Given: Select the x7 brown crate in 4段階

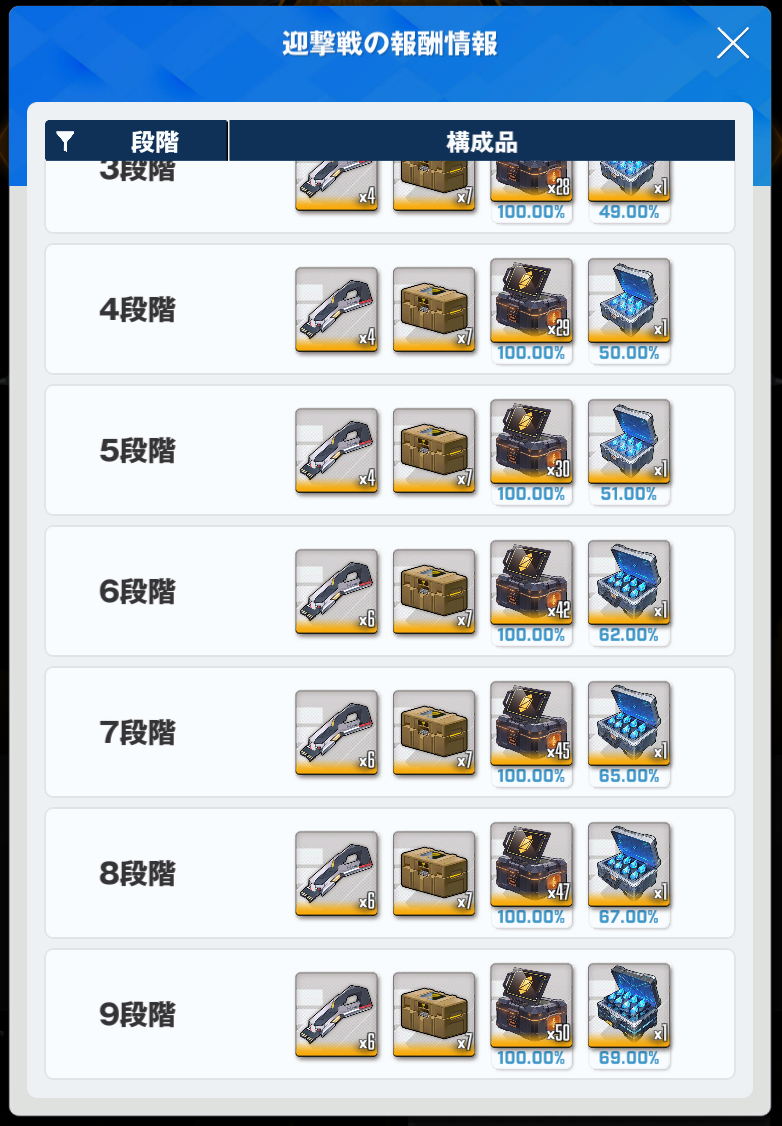Looking at the screenshot, I should coord(434,309).
